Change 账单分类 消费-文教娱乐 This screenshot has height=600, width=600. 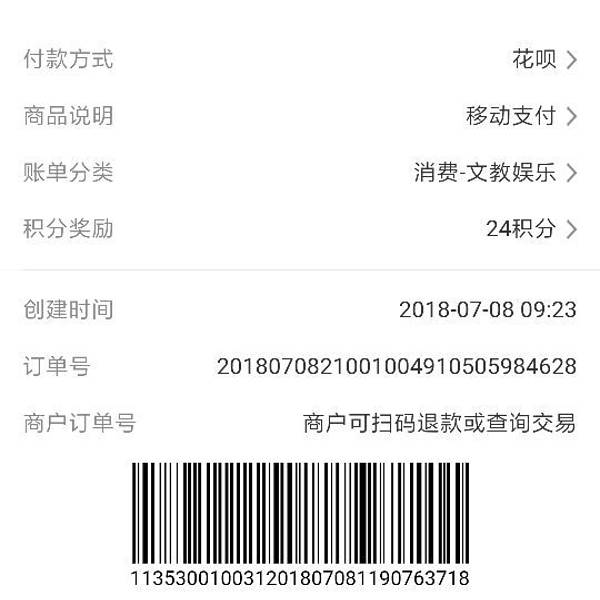pyautogui.click(x=495, y=173)
